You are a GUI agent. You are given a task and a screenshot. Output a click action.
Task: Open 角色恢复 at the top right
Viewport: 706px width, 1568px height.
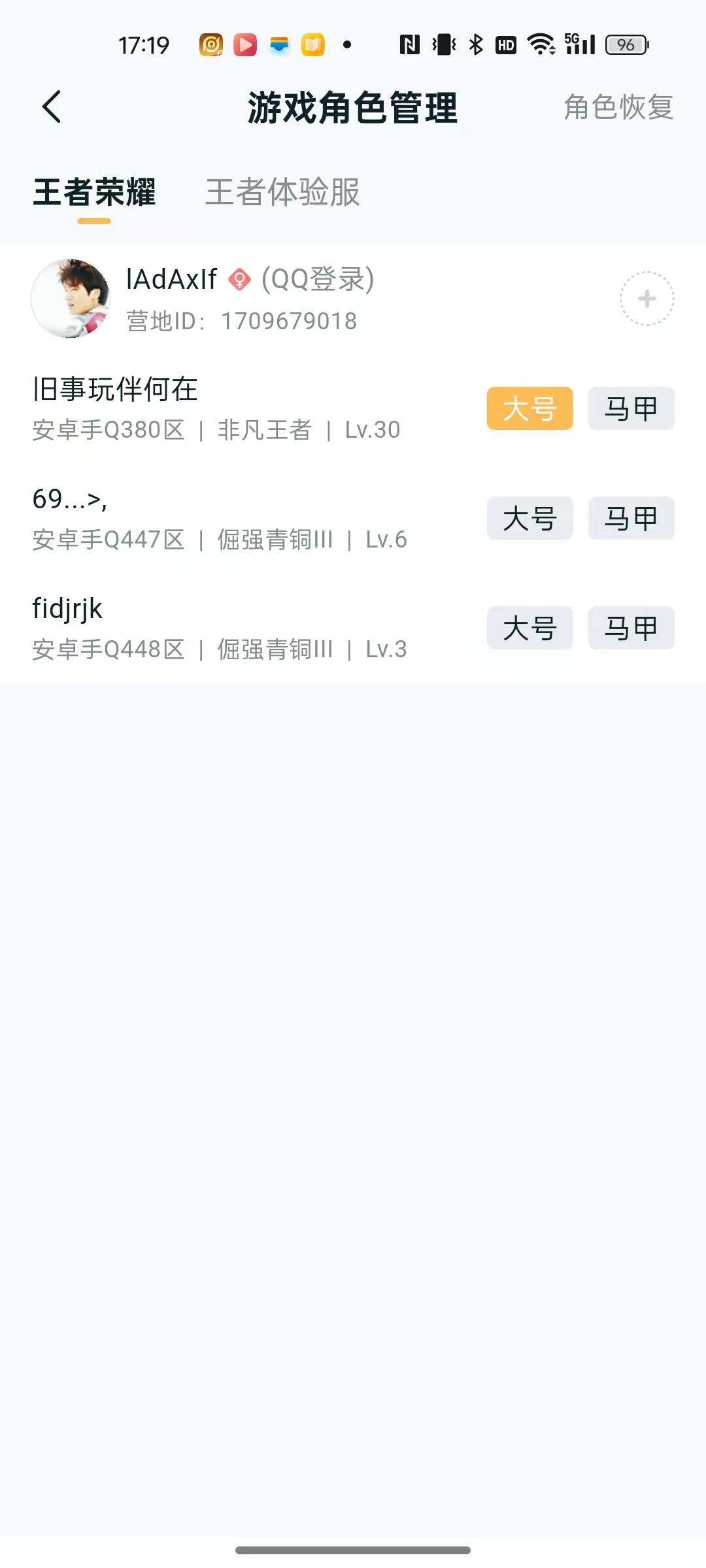point(617,107)
